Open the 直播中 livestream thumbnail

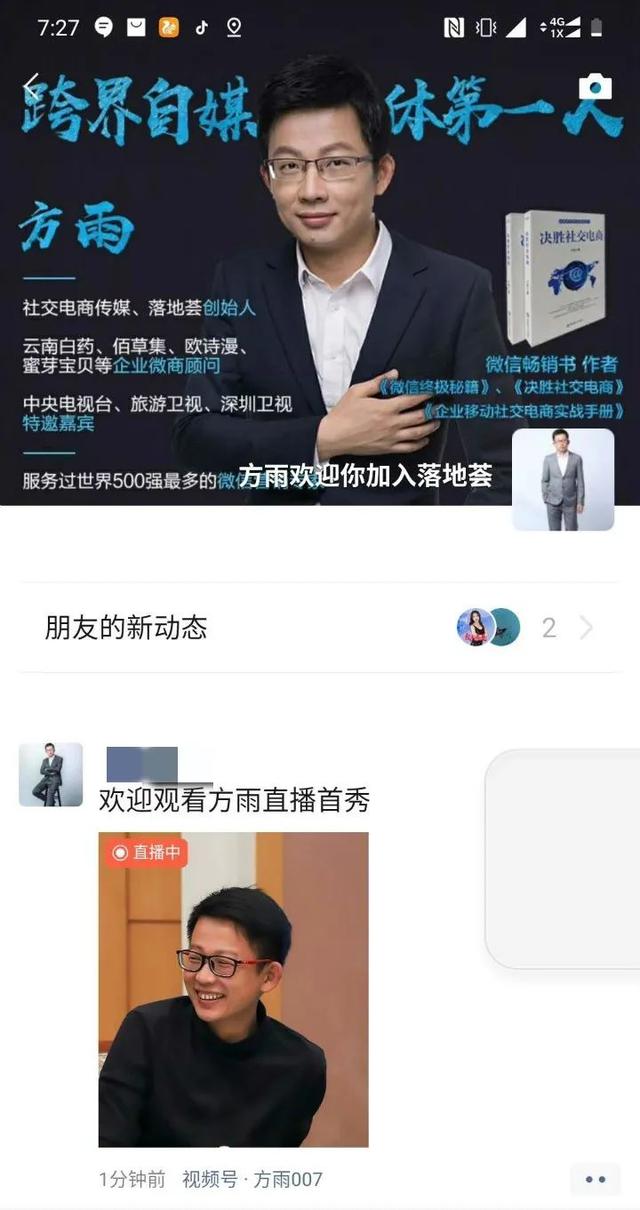click(x=233, y=989)
